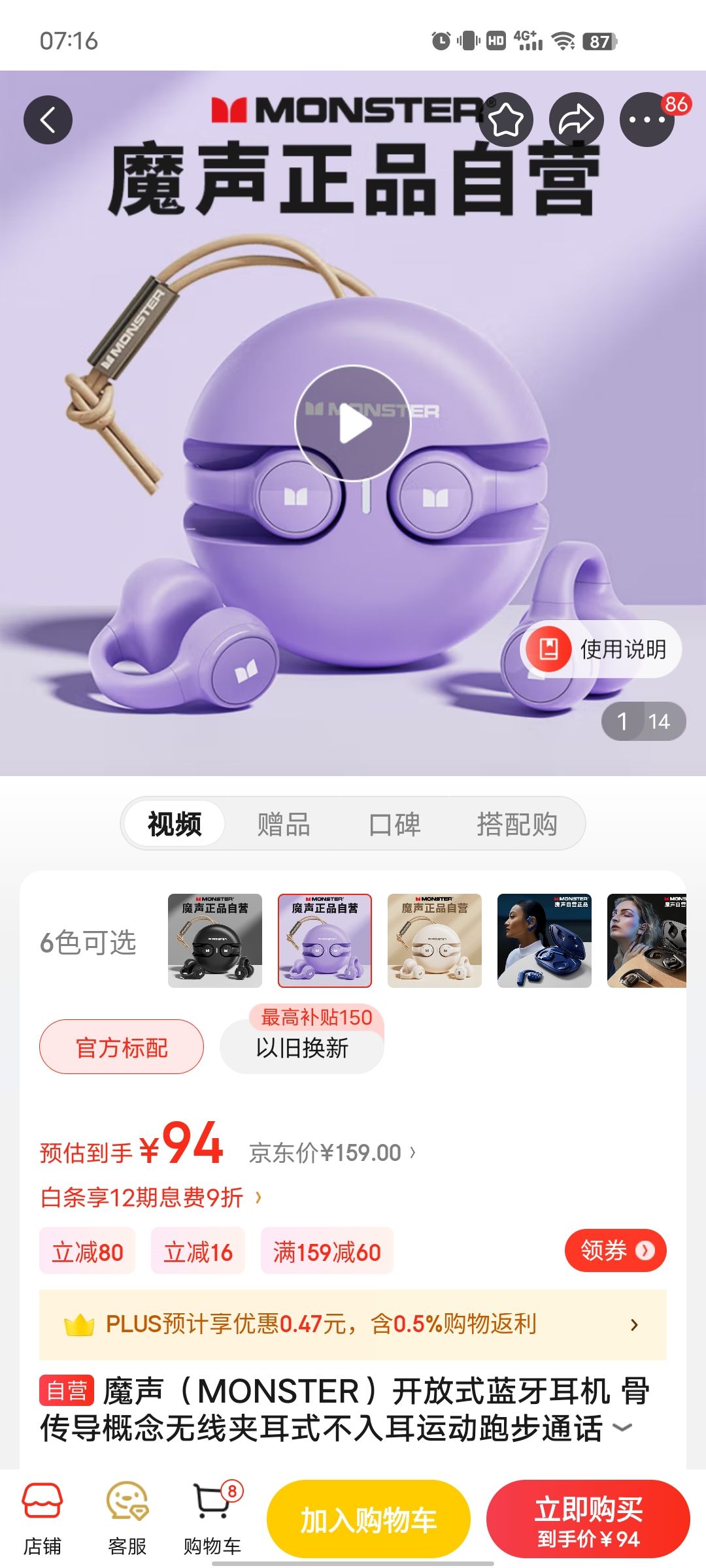The image size is (706, 1568).
Task: Switch to the 口碑 tab
Action: click(394, 824)
